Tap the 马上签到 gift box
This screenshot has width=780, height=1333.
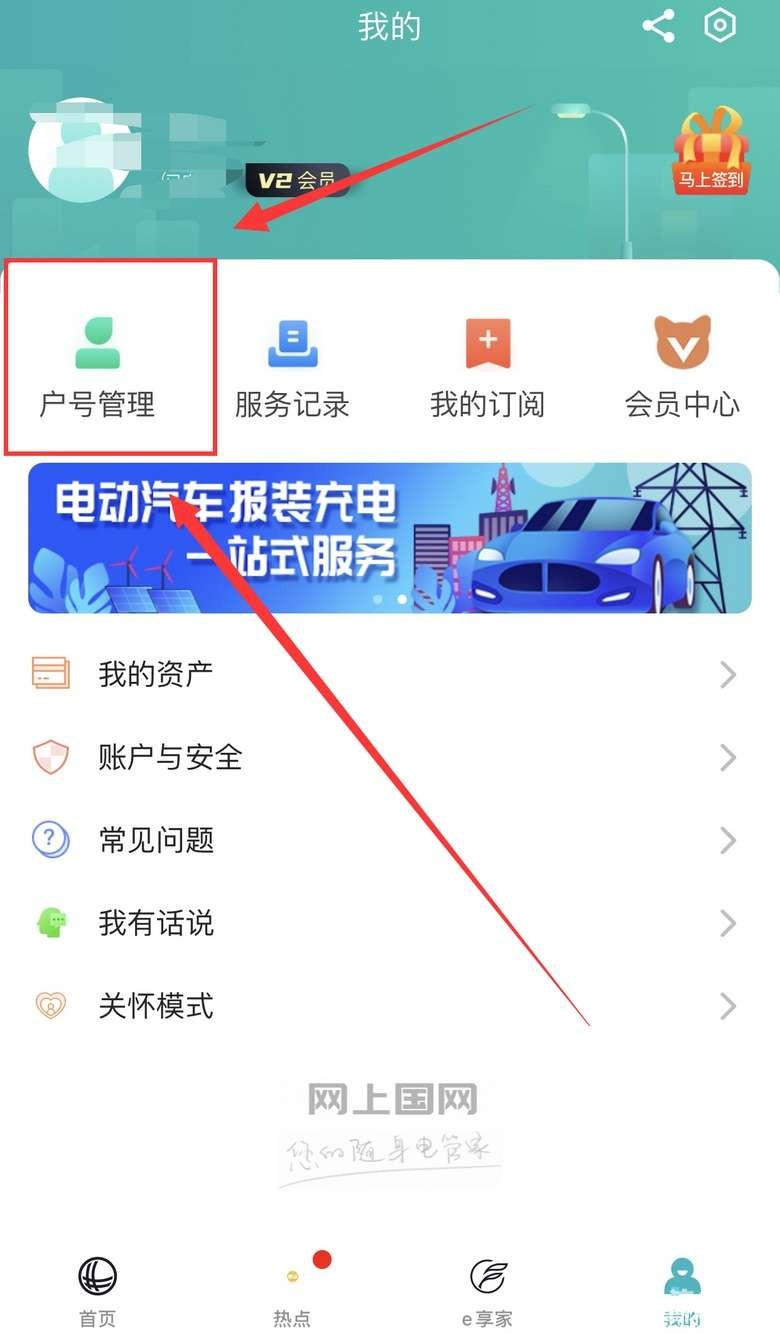point(711,152)
